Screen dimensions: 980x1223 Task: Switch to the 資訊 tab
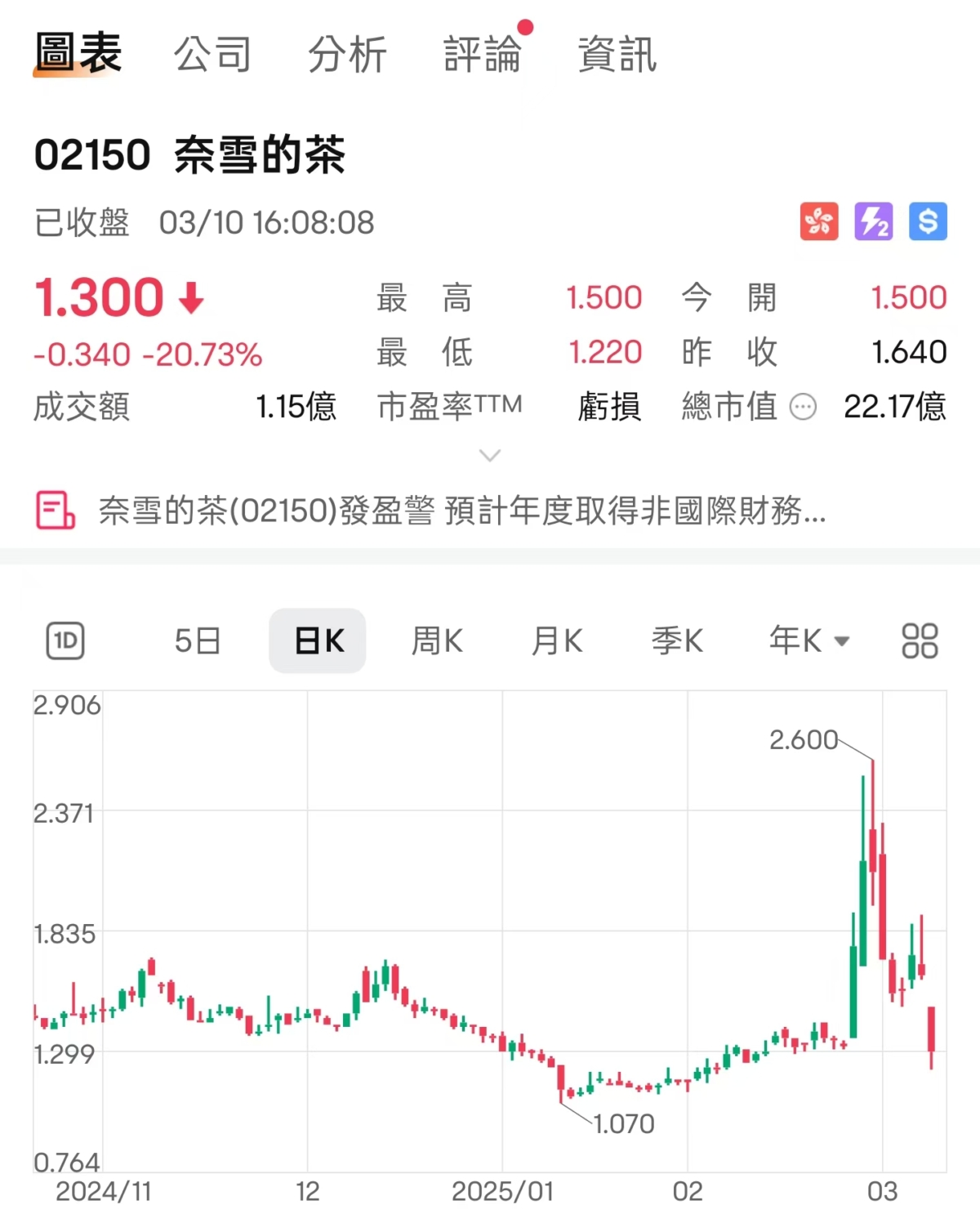pyautogui.click(x=617, y=55)
